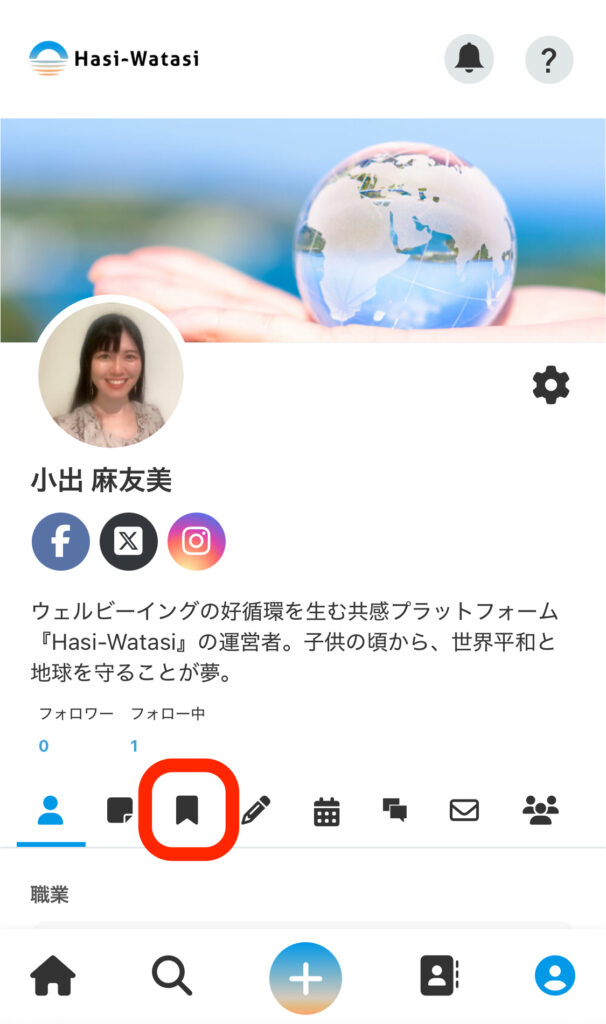Viewport: 606px width, 1024px height.
Task: Open the contacts book in bottom bar
Action: [x=438, y=976]
